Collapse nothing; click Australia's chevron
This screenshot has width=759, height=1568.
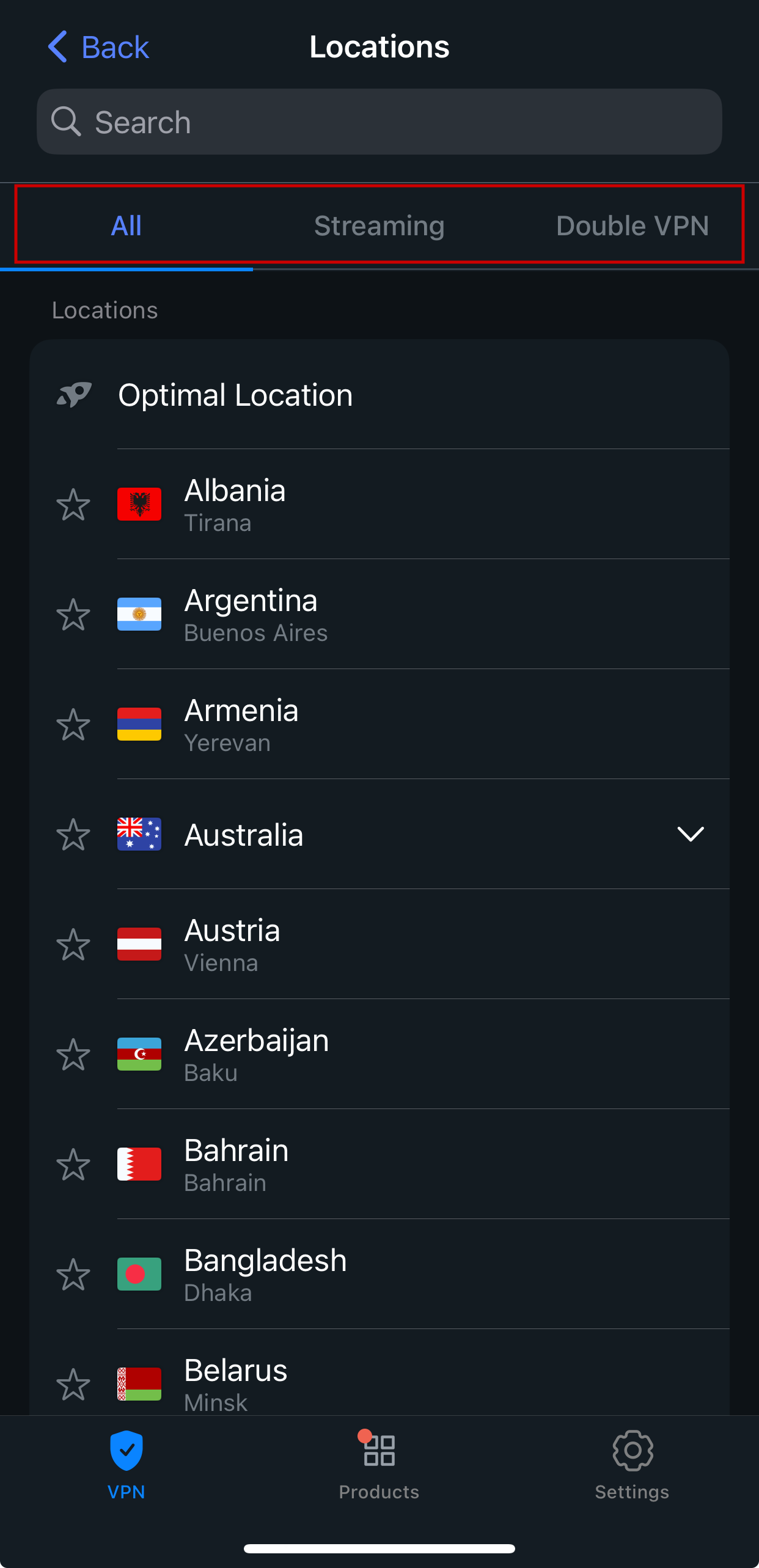(690, 835)
